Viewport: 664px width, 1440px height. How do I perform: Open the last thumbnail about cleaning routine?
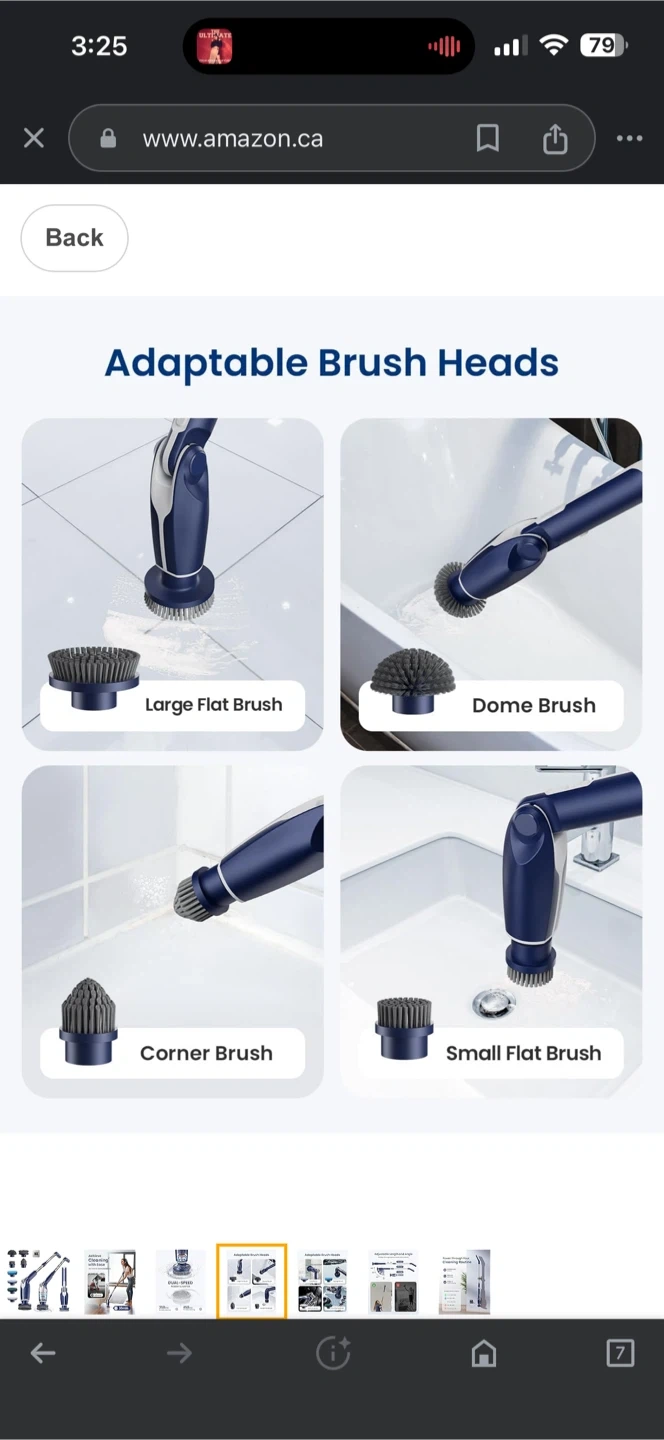465,1281
